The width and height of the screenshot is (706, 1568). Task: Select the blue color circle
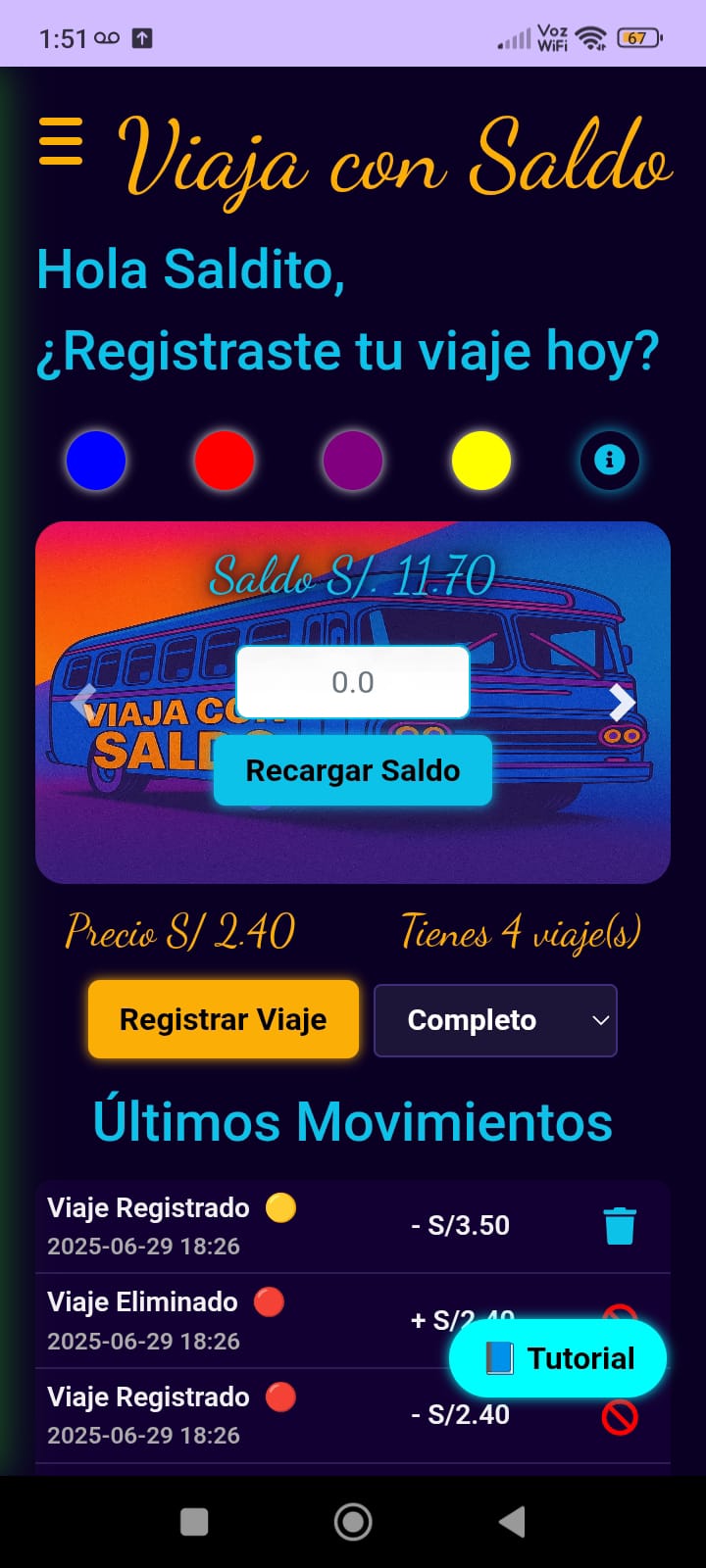click(x=95, y=460)
